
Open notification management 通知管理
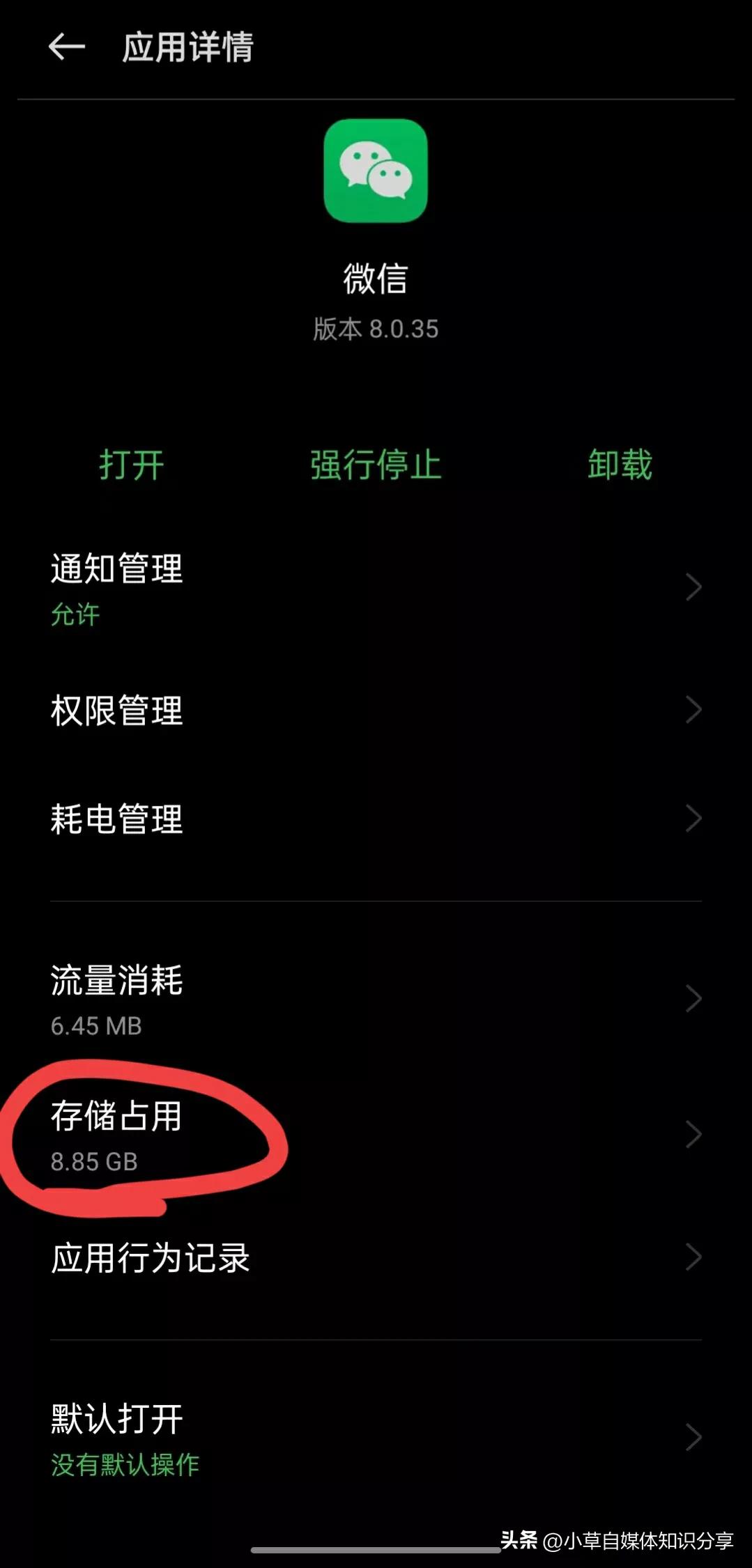(116, 571)
